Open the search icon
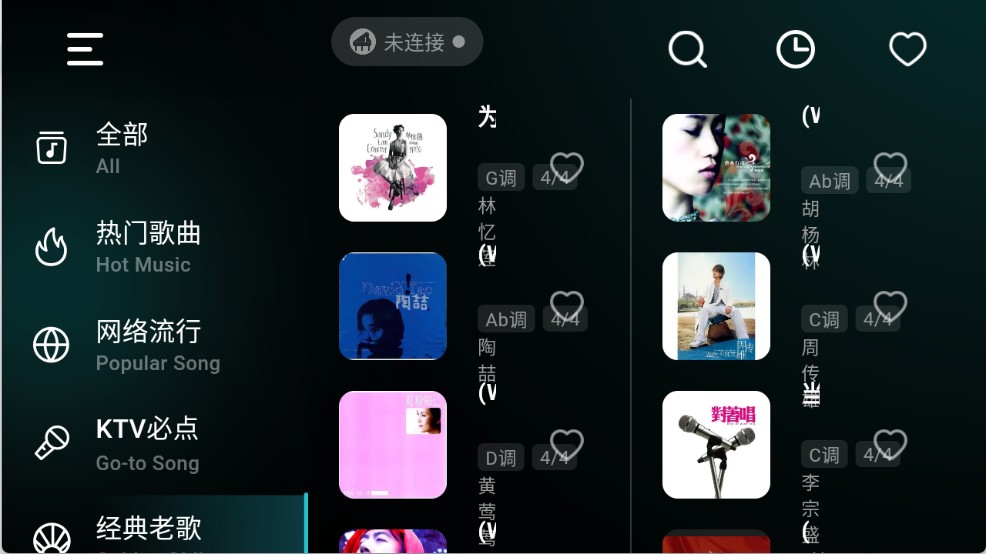Viewport: 986px width, 554px height. [x=687, y=49]
